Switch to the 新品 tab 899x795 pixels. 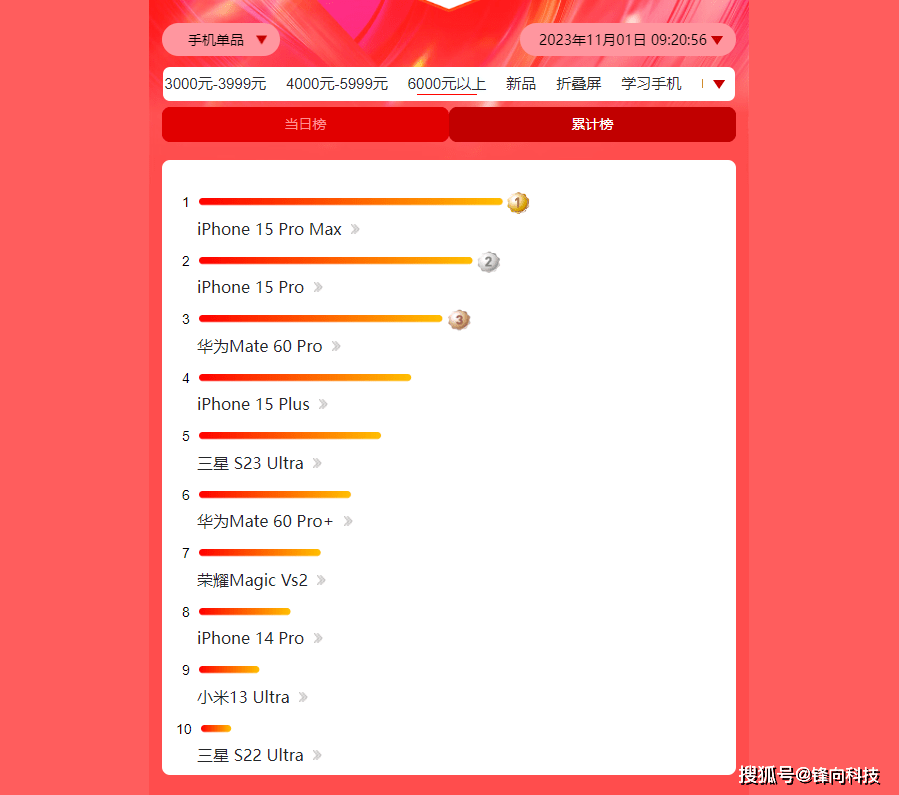pyautogui.click(x=521, y=84)
